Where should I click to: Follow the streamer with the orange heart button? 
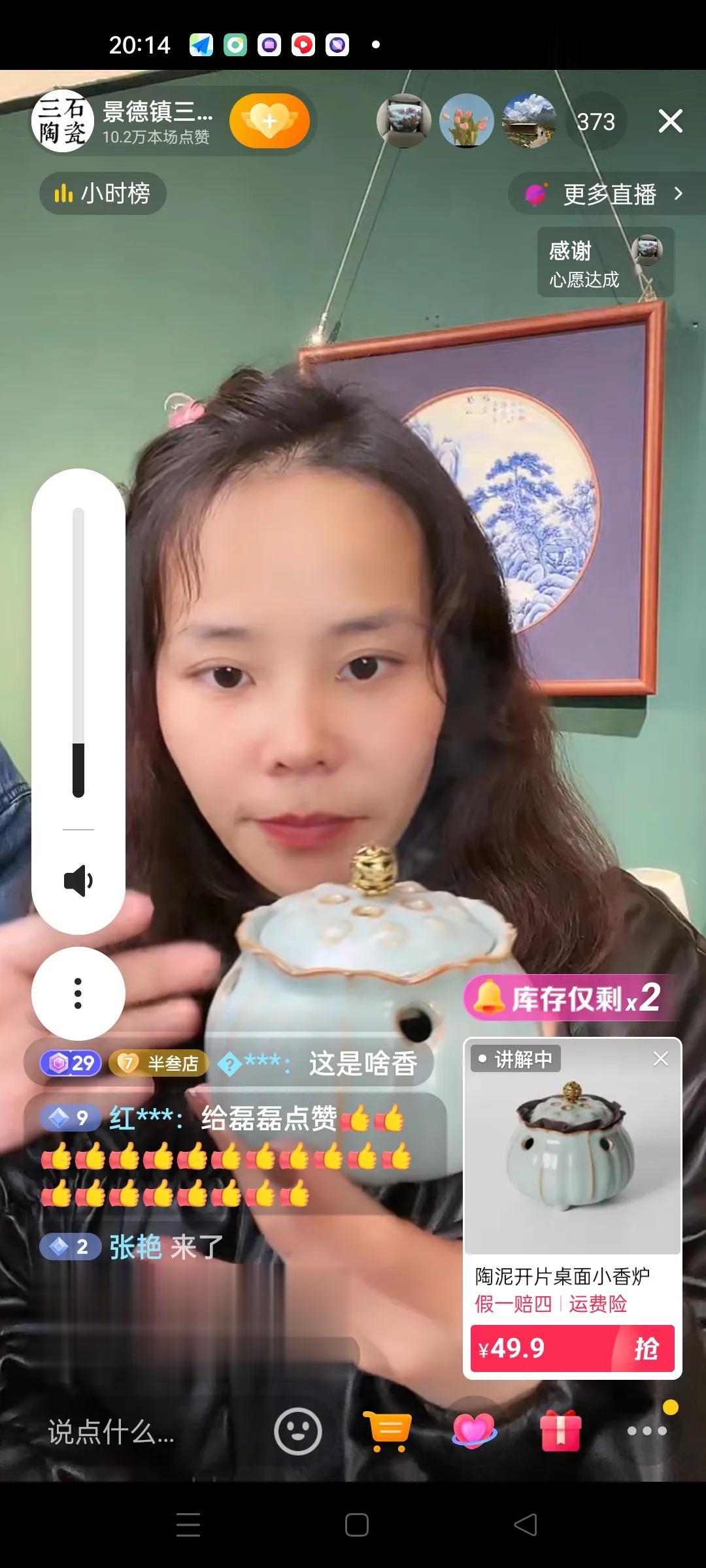coord(269,122)
